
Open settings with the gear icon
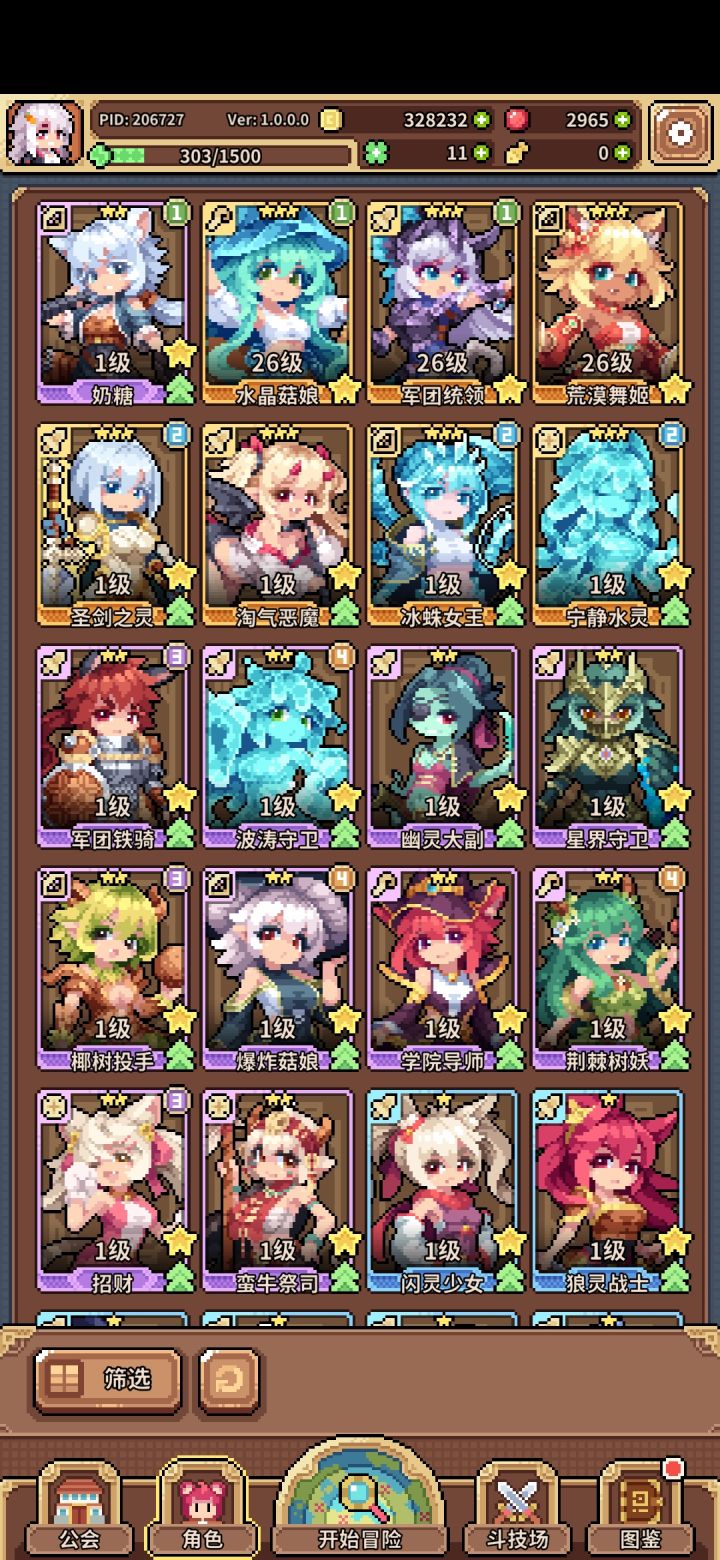679,130
